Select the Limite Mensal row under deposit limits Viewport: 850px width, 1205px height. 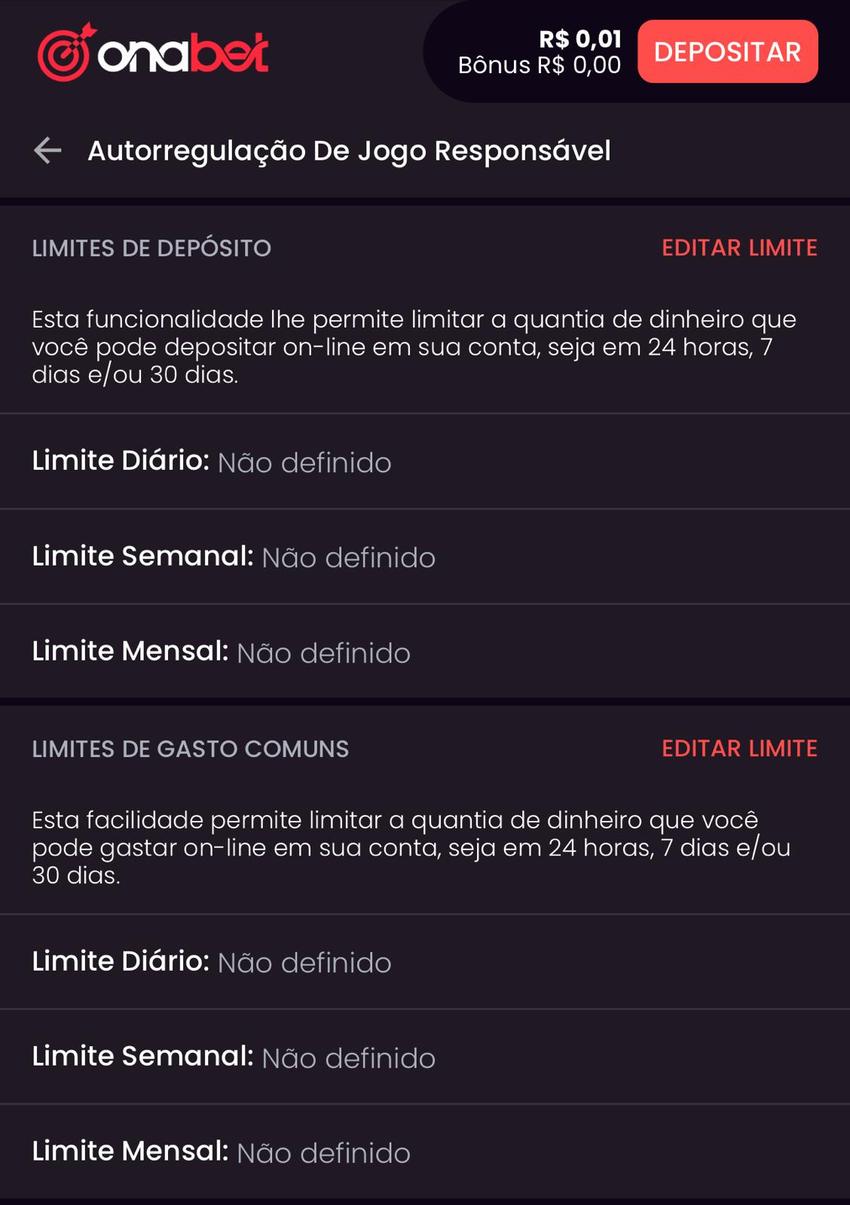(221, 651)
